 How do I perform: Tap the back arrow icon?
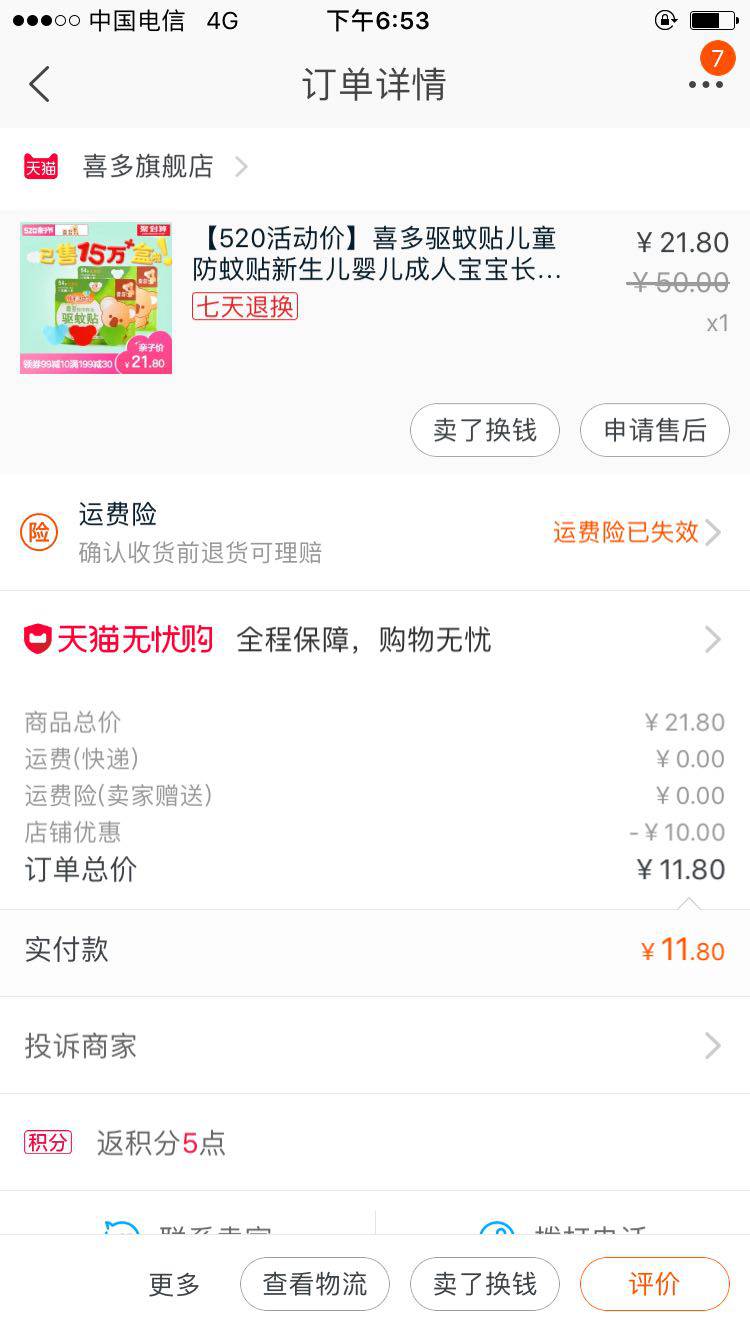(x=38, y=85)
